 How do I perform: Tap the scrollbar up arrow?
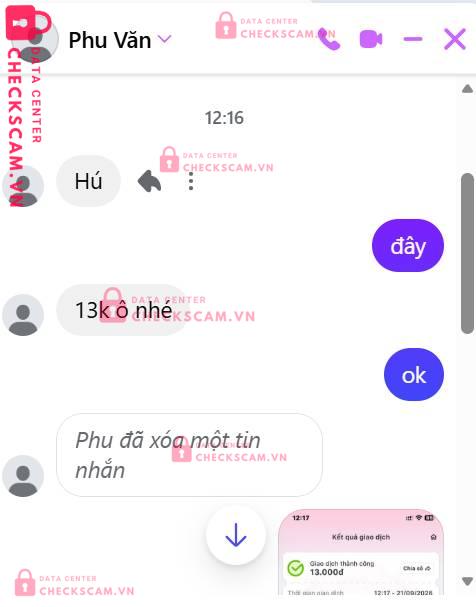467,89
